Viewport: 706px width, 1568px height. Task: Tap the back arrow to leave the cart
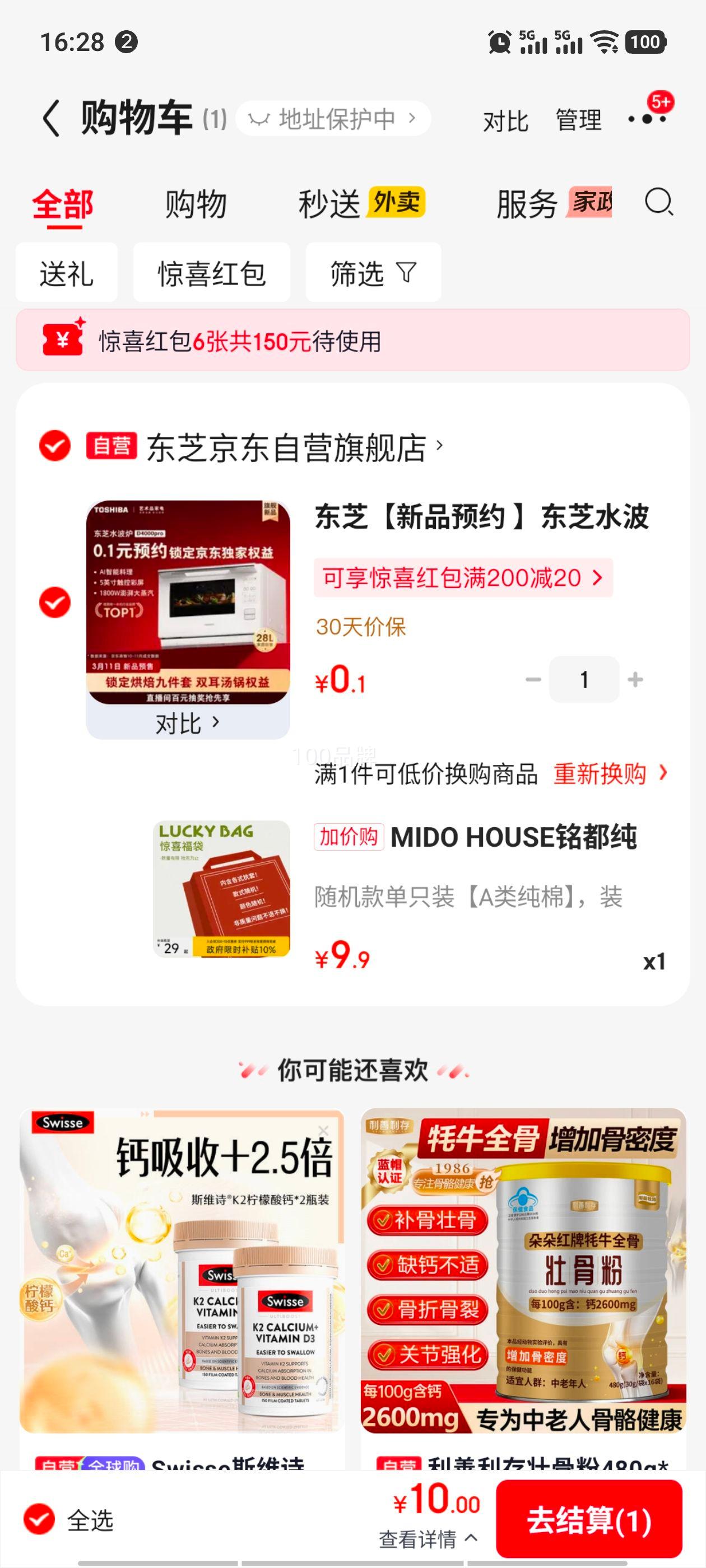[51, 117]
